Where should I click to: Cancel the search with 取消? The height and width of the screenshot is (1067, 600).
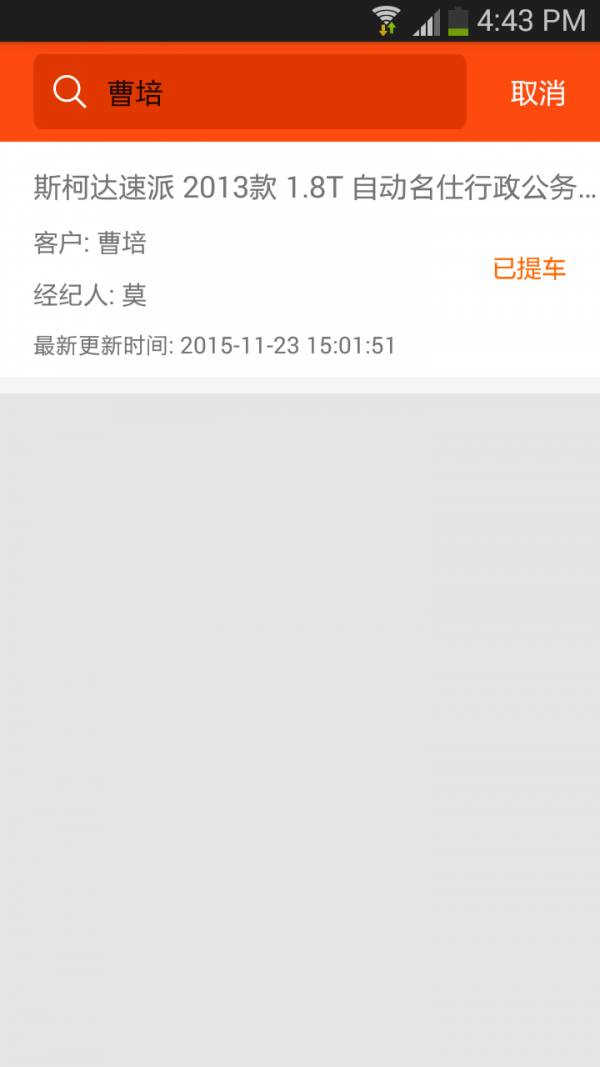coord(537,93)
